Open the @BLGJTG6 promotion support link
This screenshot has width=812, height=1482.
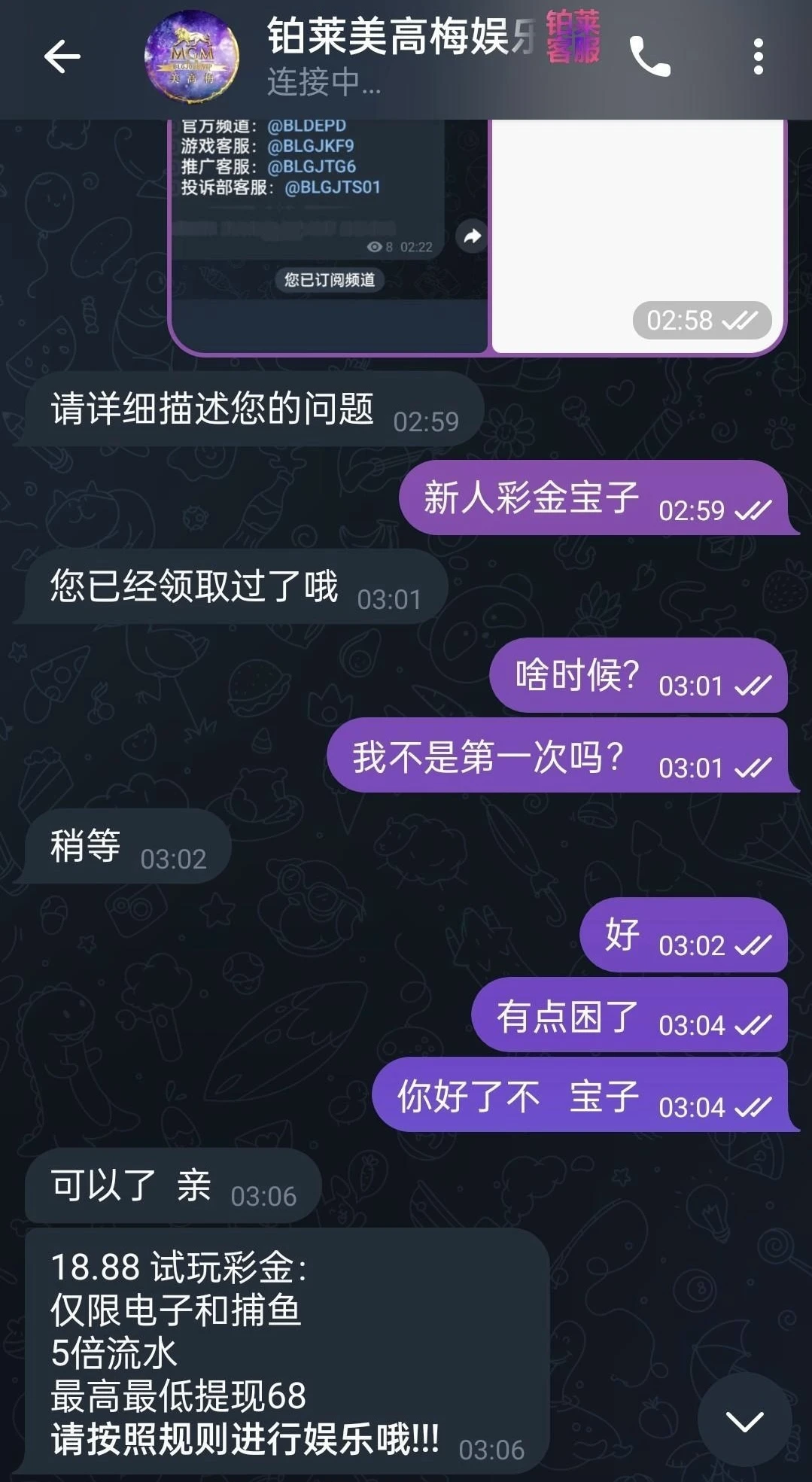(312, 166)
